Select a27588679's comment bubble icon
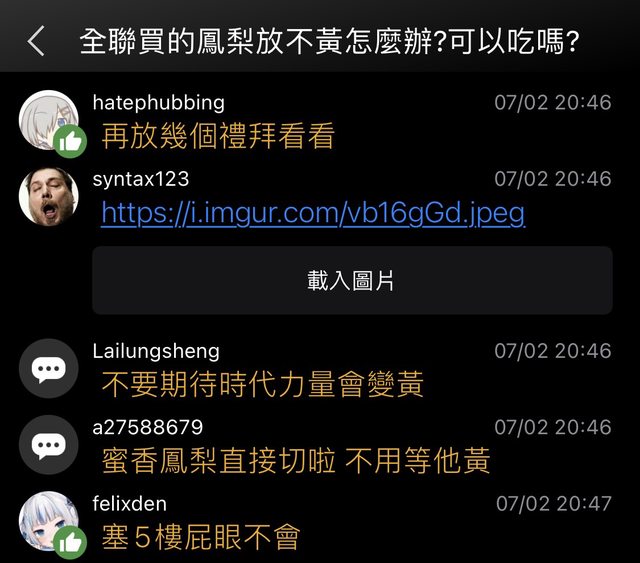This screenshot has width=640, height=563. click(x=48, y=444)
